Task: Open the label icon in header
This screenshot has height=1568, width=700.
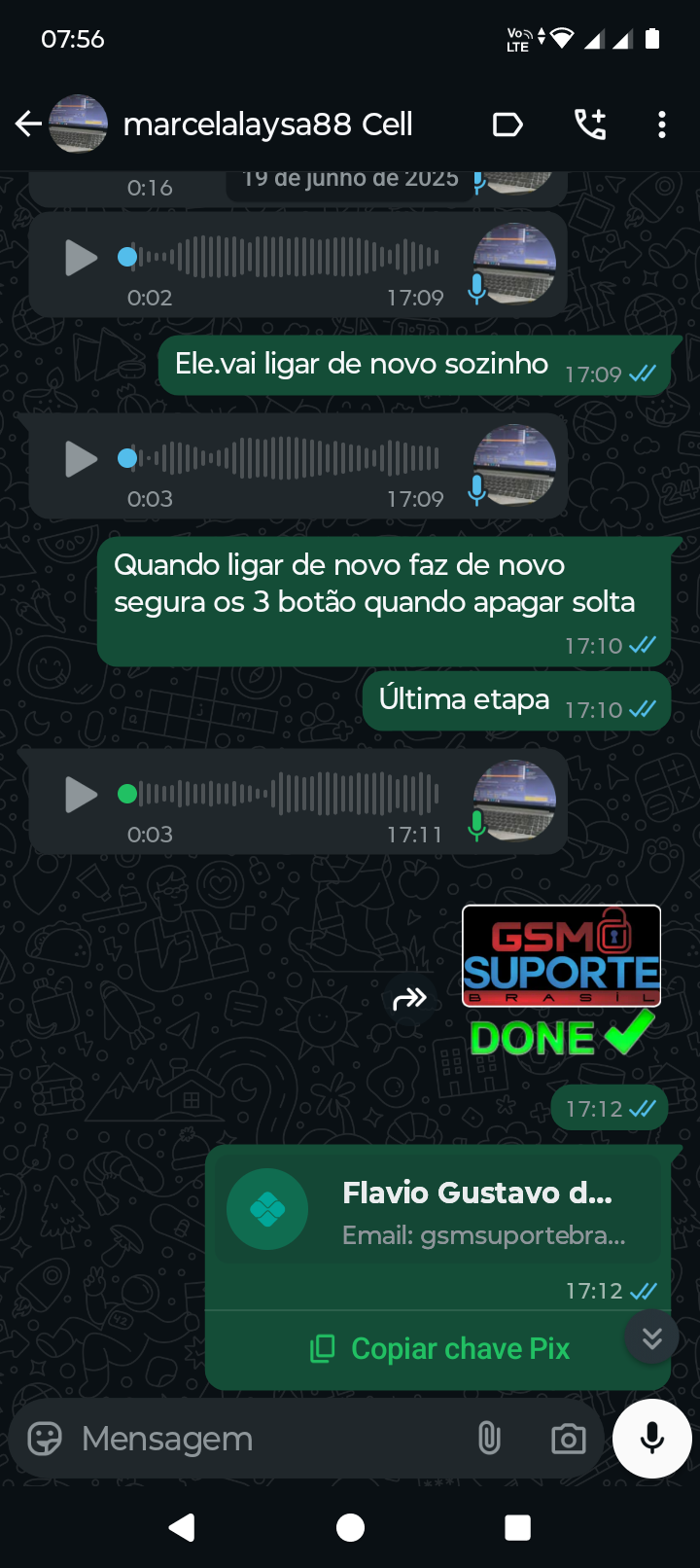Action: [x=507, y=125]
